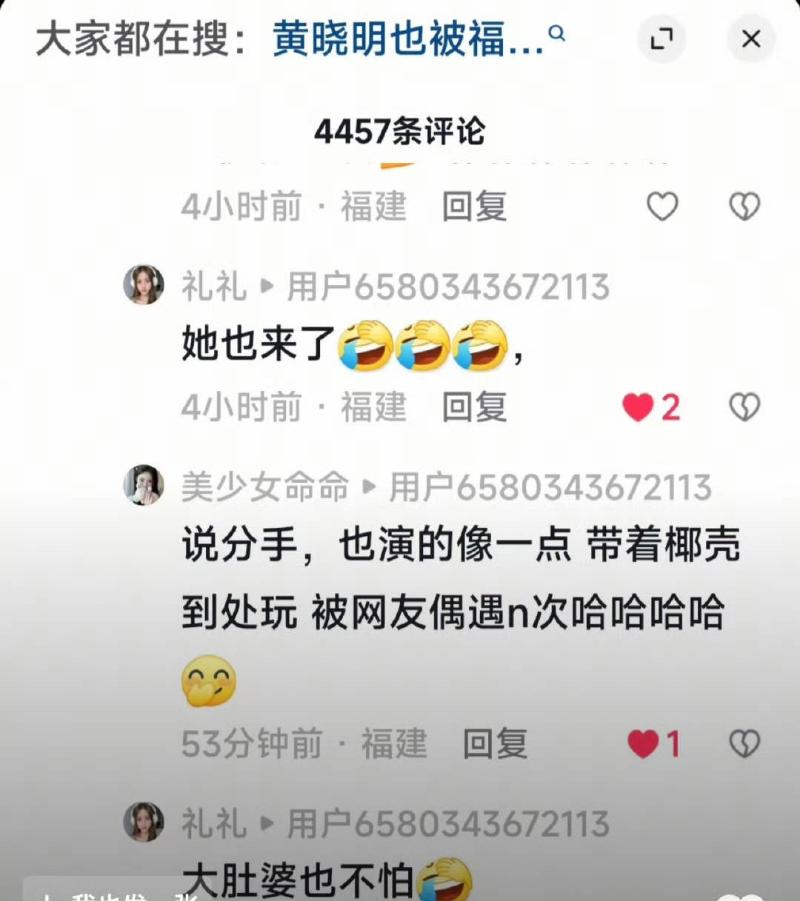Screen dimensions: 800x901
Task: Close the comments panel
Action: 750,39
